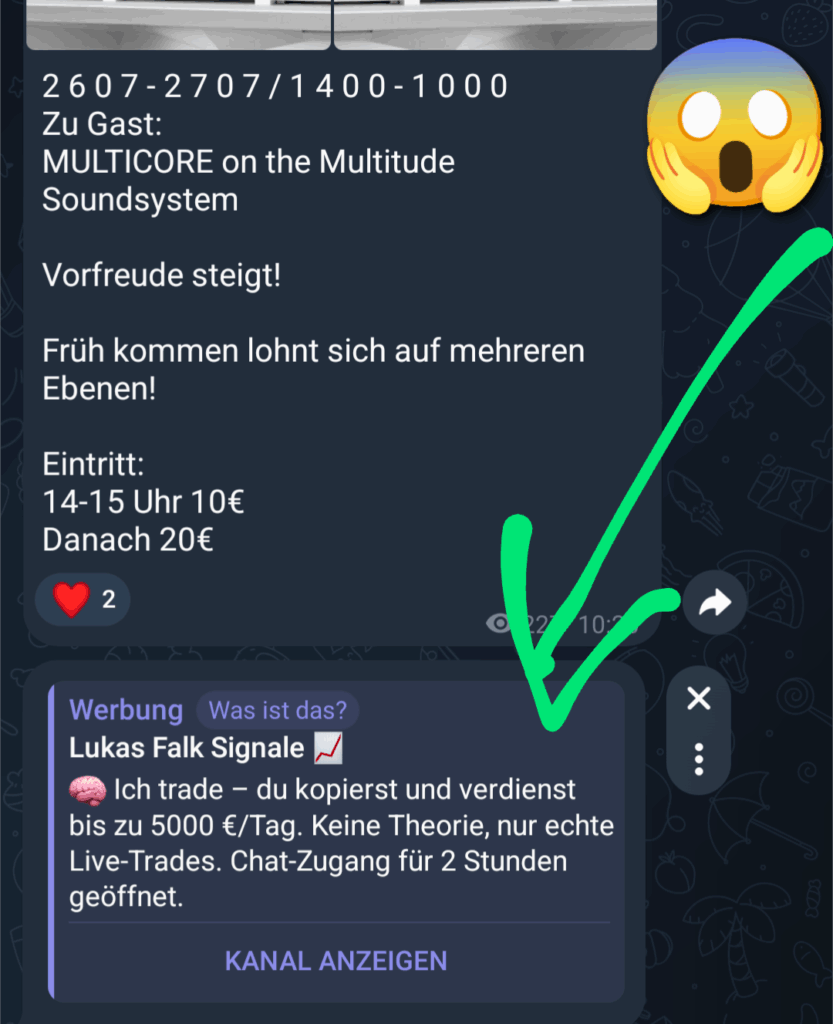Tap the heart reaction with 2 likes
Image resolution: width=833 pixels, height=1024 pixels.
click(82, 600)
